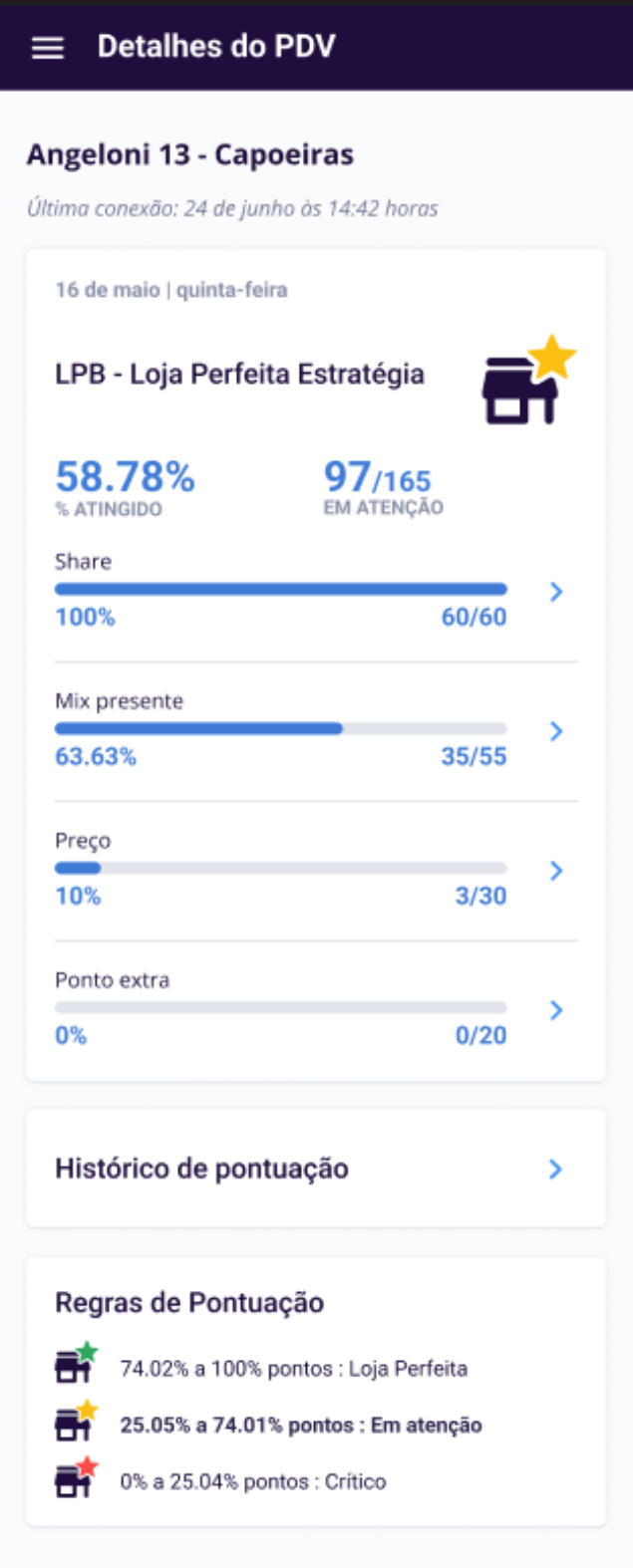Open Histórico de pontuação

pos(315,1169)
